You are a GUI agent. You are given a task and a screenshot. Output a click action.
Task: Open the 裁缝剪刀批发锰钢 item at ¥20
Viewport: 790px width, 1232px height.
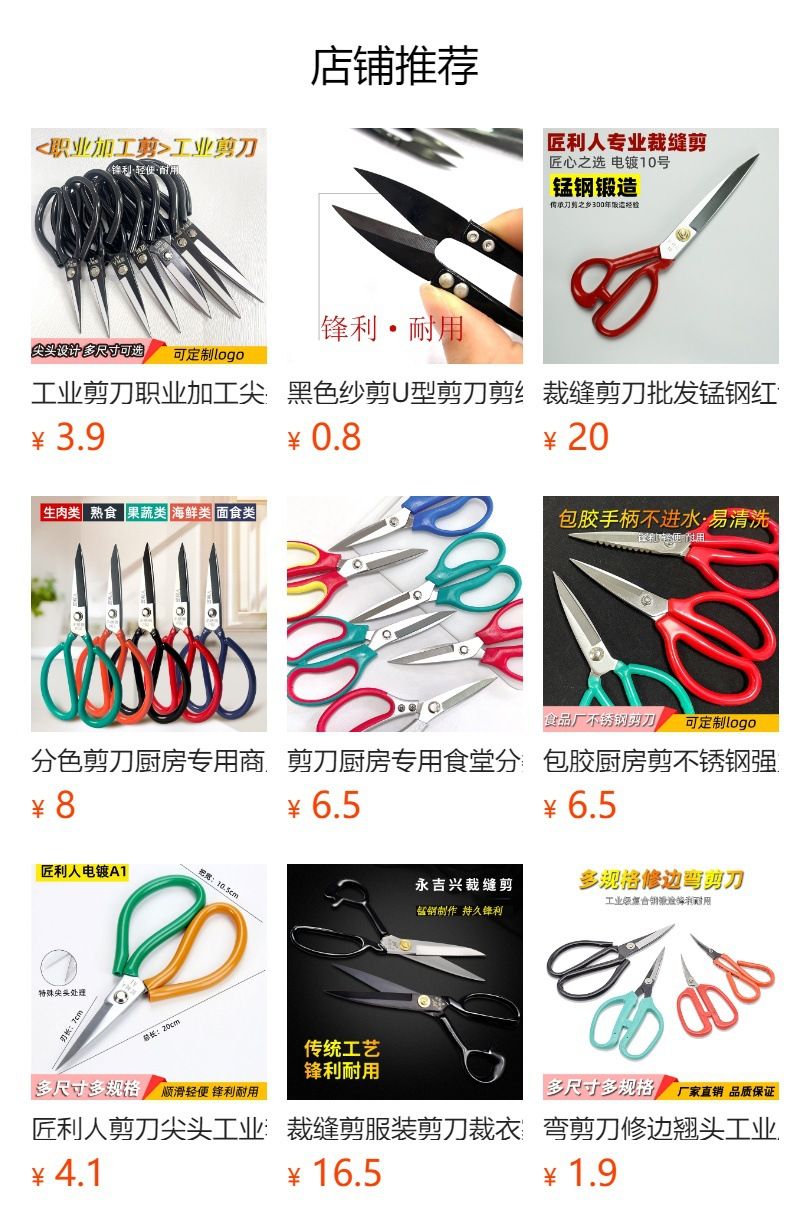(x=661, y=246)
